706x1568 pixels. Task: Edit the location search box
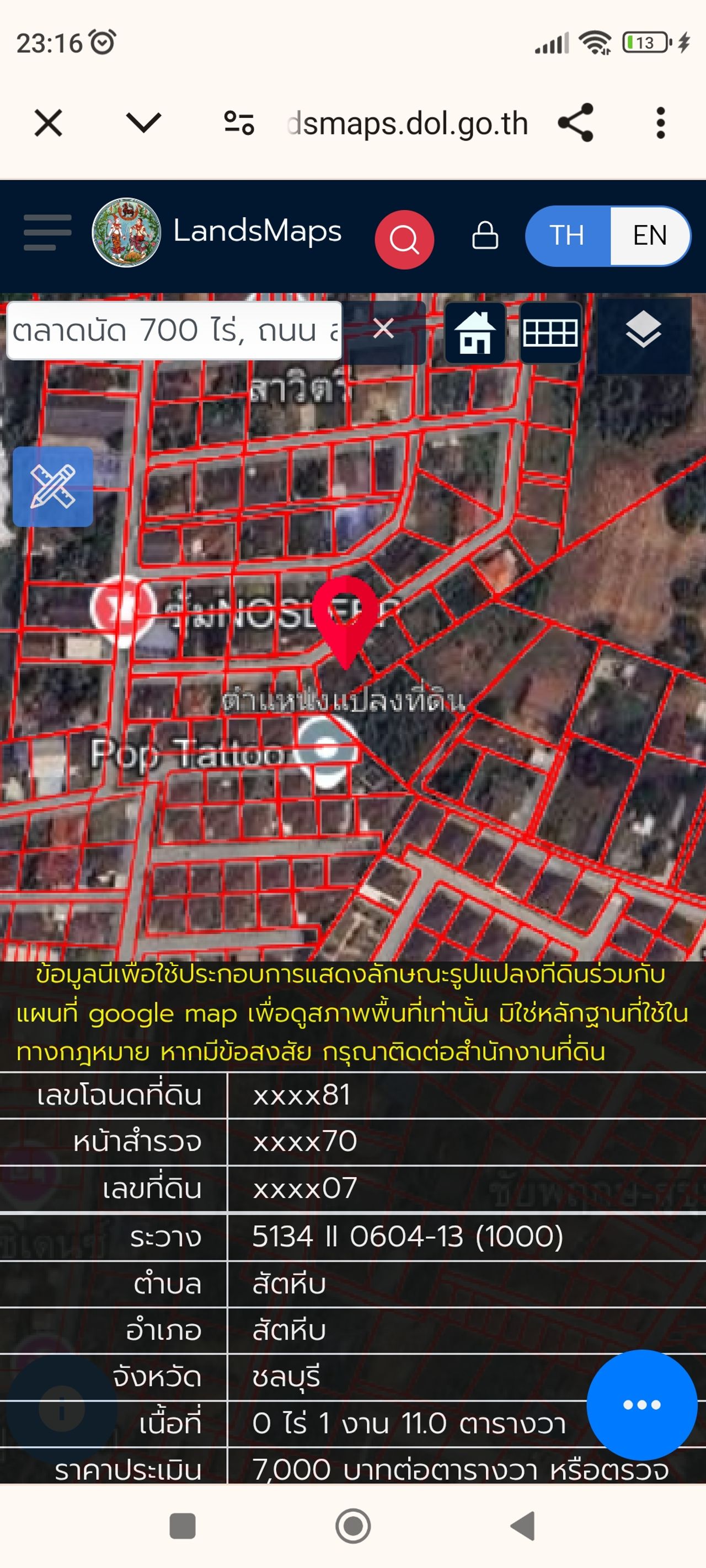[x=174, y=330]
